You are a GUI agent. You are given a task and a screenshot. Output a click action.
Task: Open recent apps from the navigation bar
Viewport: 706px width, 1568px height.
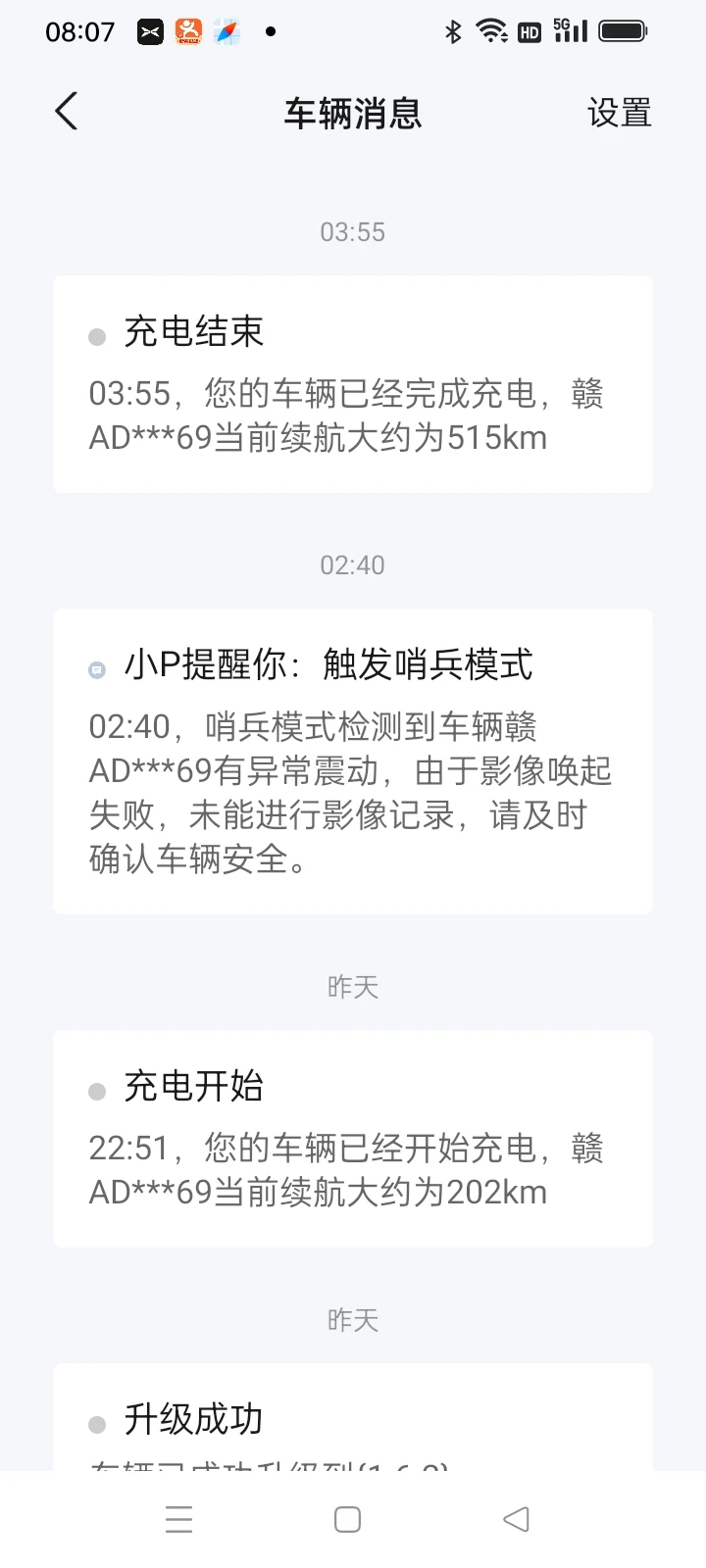179,1519
